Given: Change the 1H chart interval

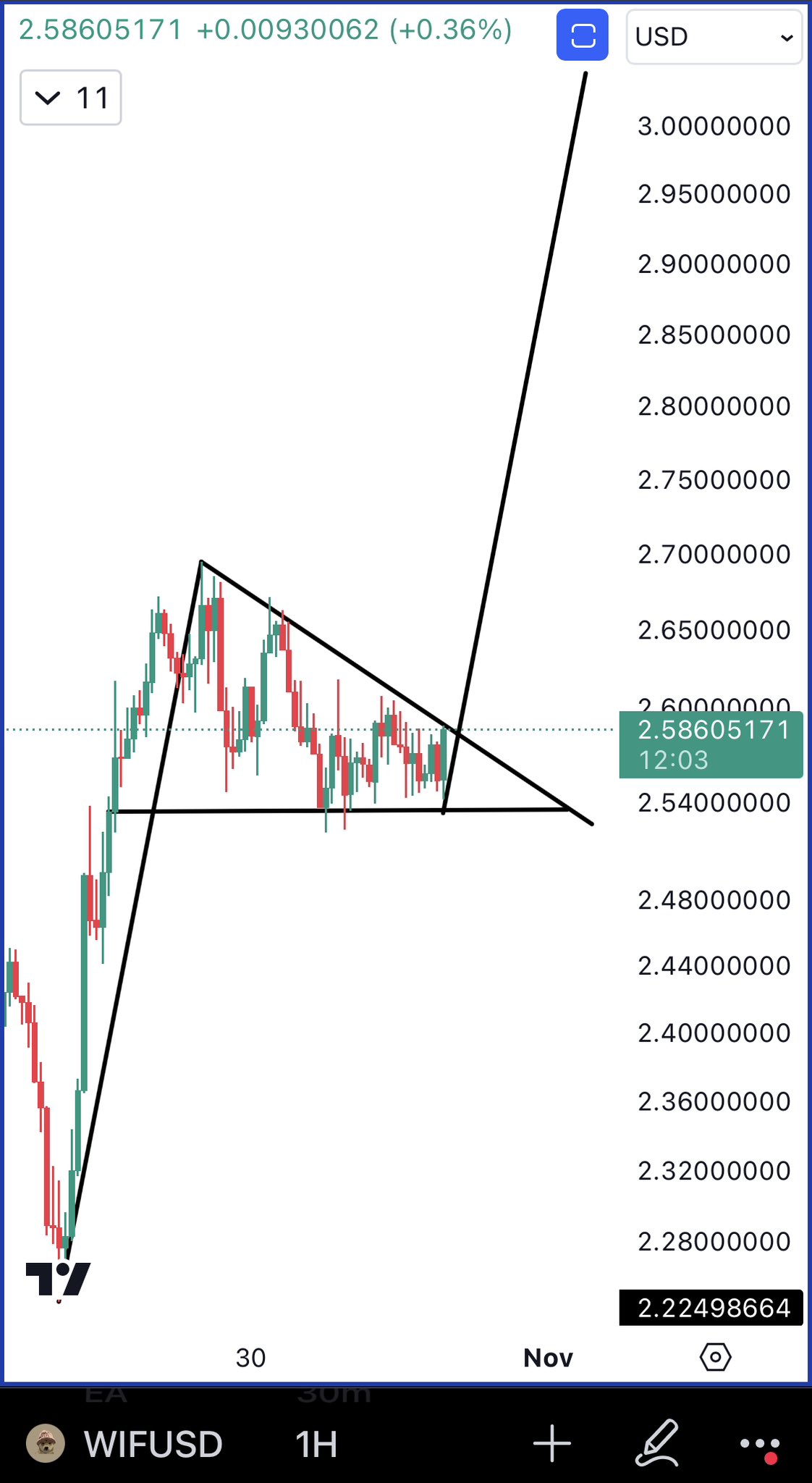Looking at the screenshot, I should (316, 1444).
